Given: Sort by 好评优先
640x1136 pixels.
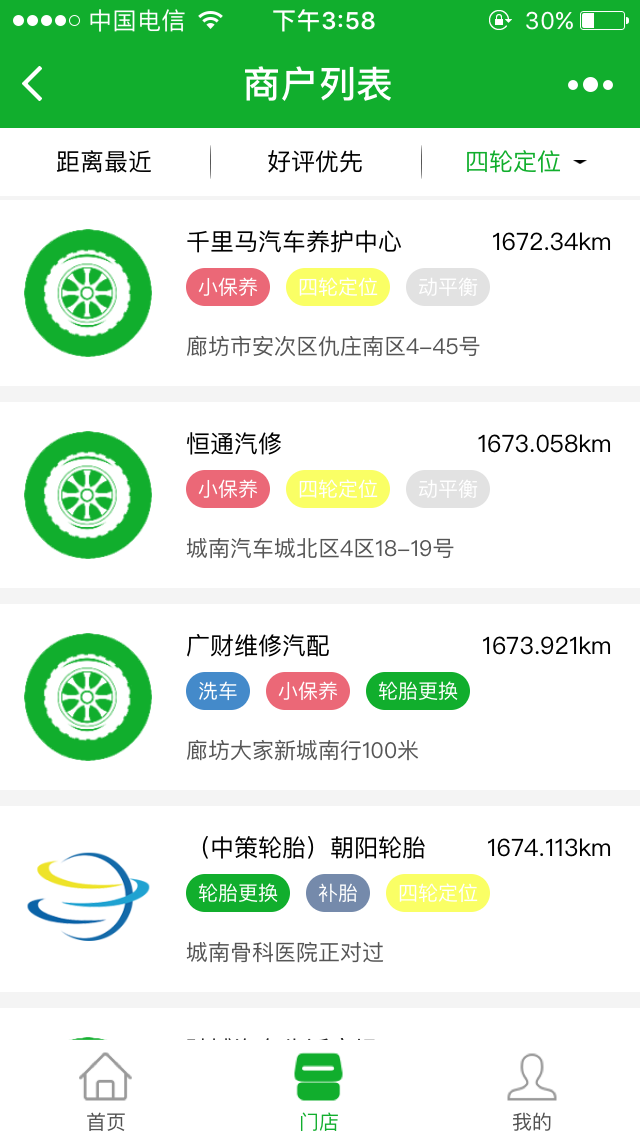Looking at the screenshot, I should pos(315,162).
